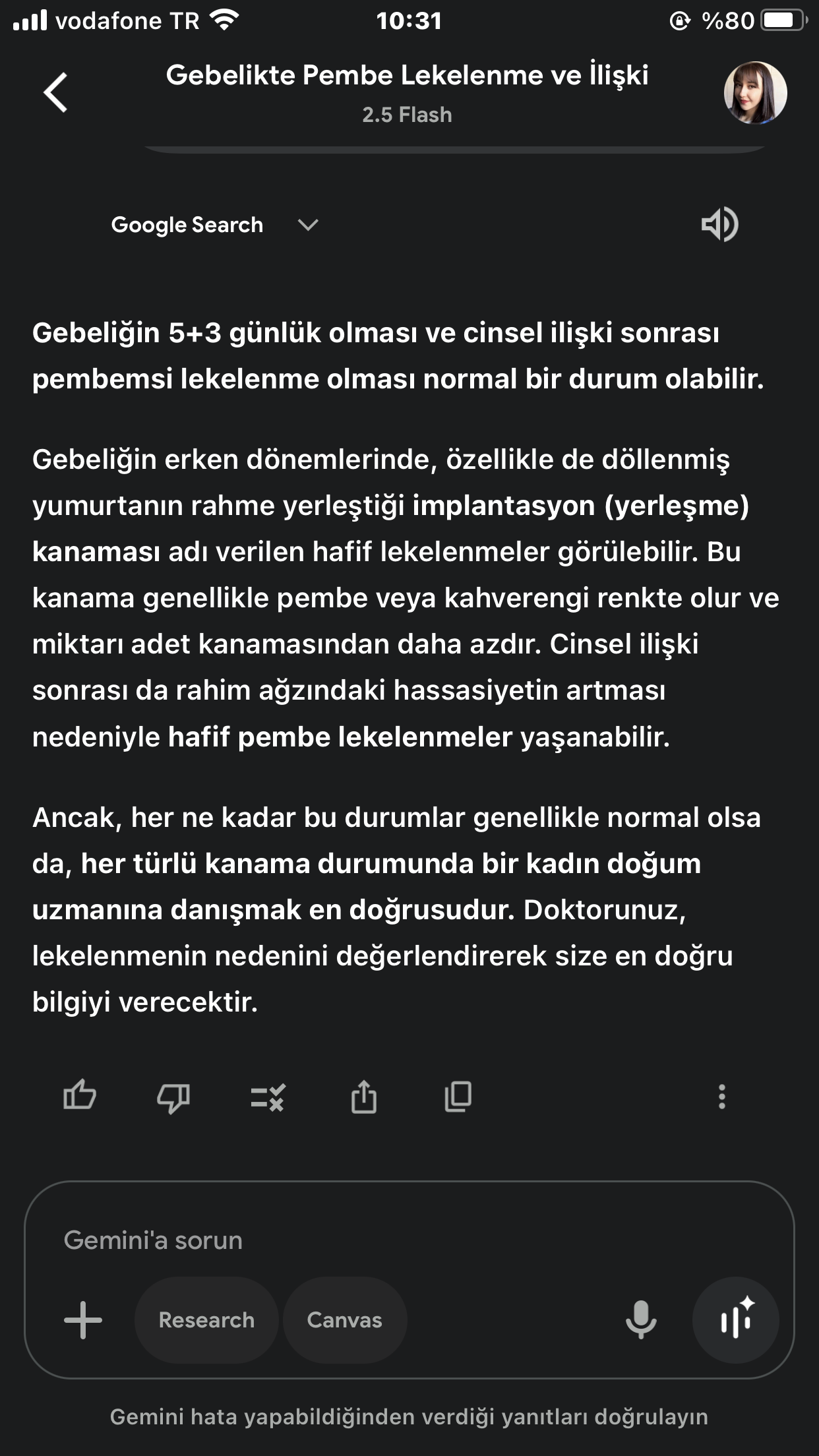
Task: Tap the plus icon to add attachment
Action: (83, 1320)
